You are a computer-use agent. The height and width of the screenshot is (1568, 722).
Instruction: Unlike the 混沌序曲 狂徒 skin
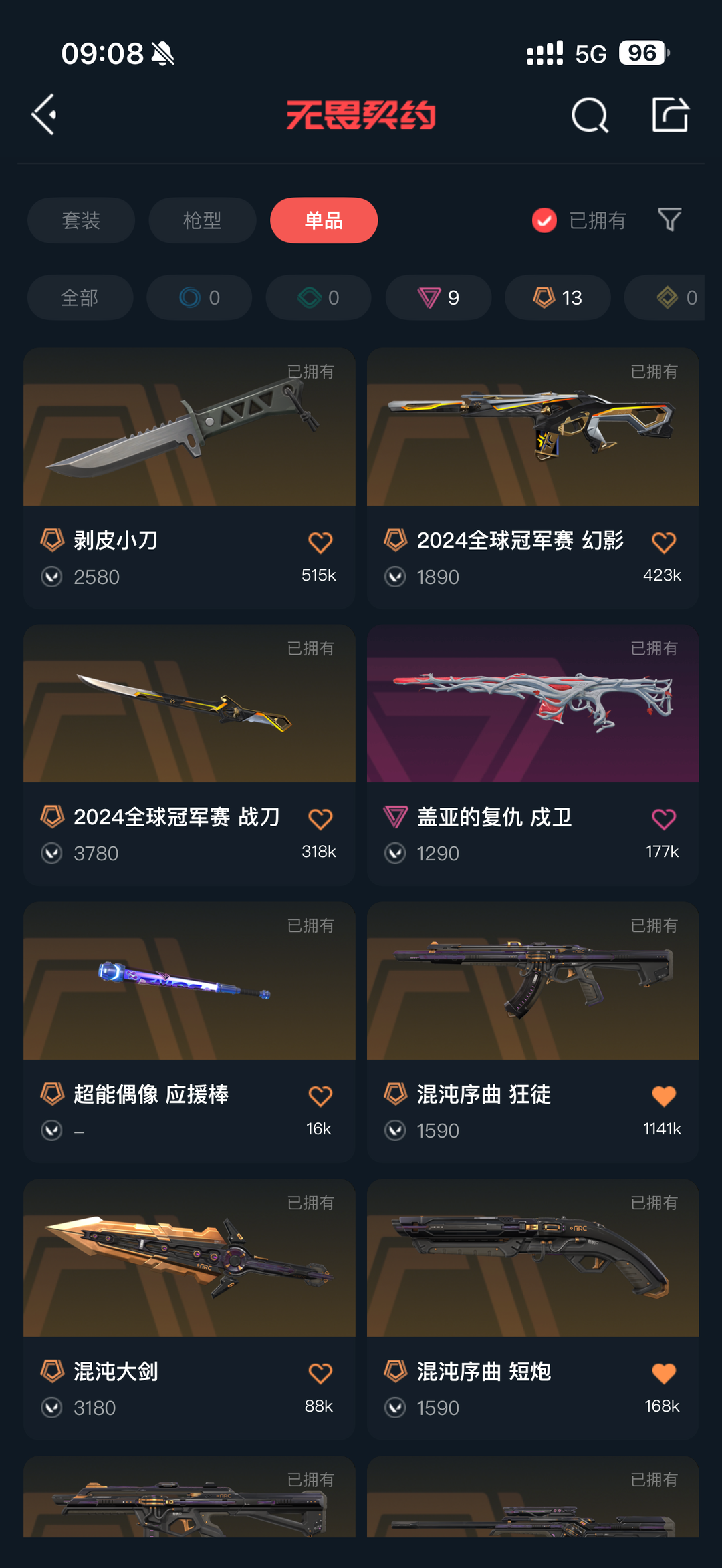pyautogui.click(x=663, y=1096)
